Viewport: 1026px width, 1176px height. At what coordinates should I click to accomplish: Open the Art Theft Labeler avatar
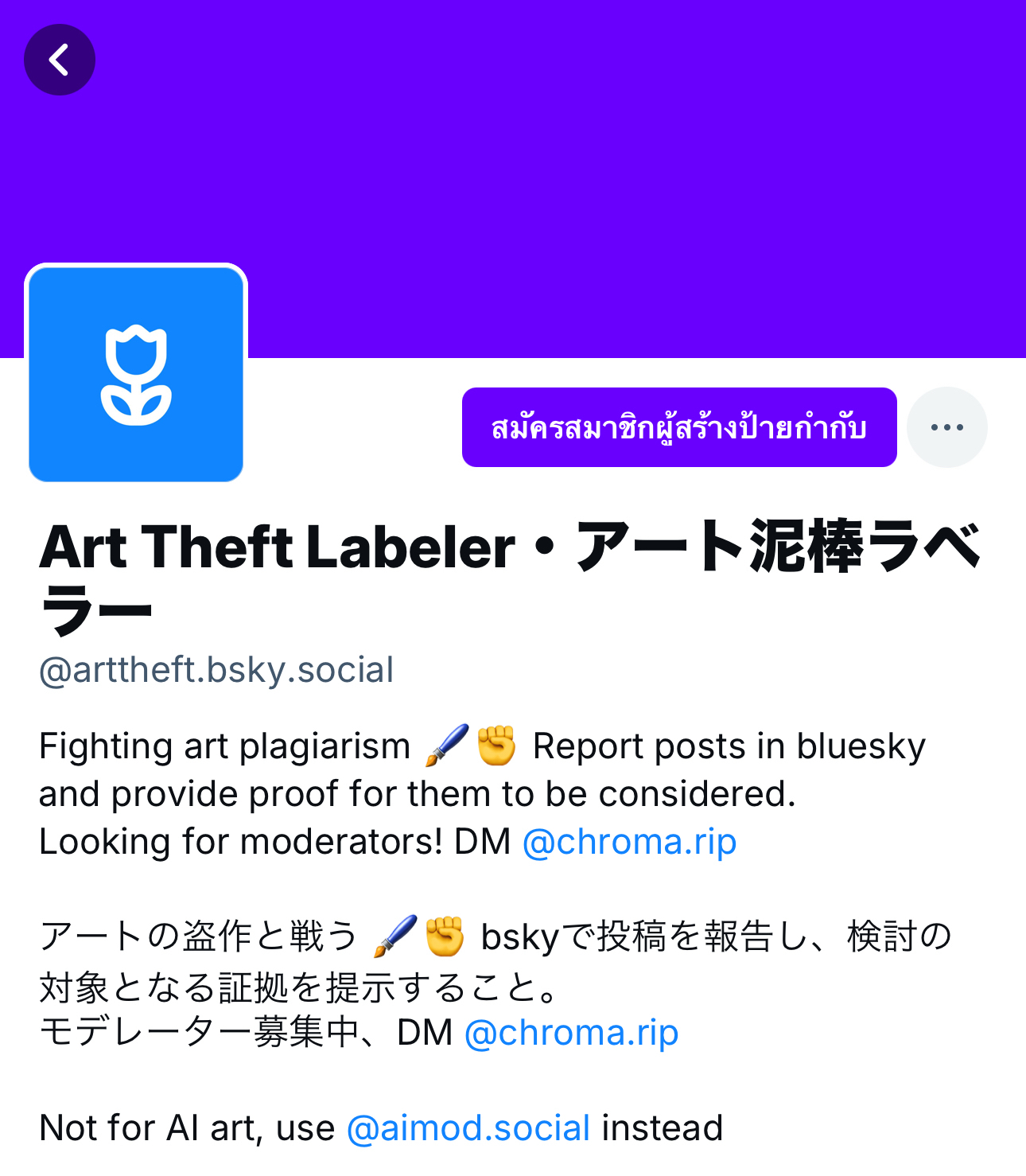[x=136, y=374]
